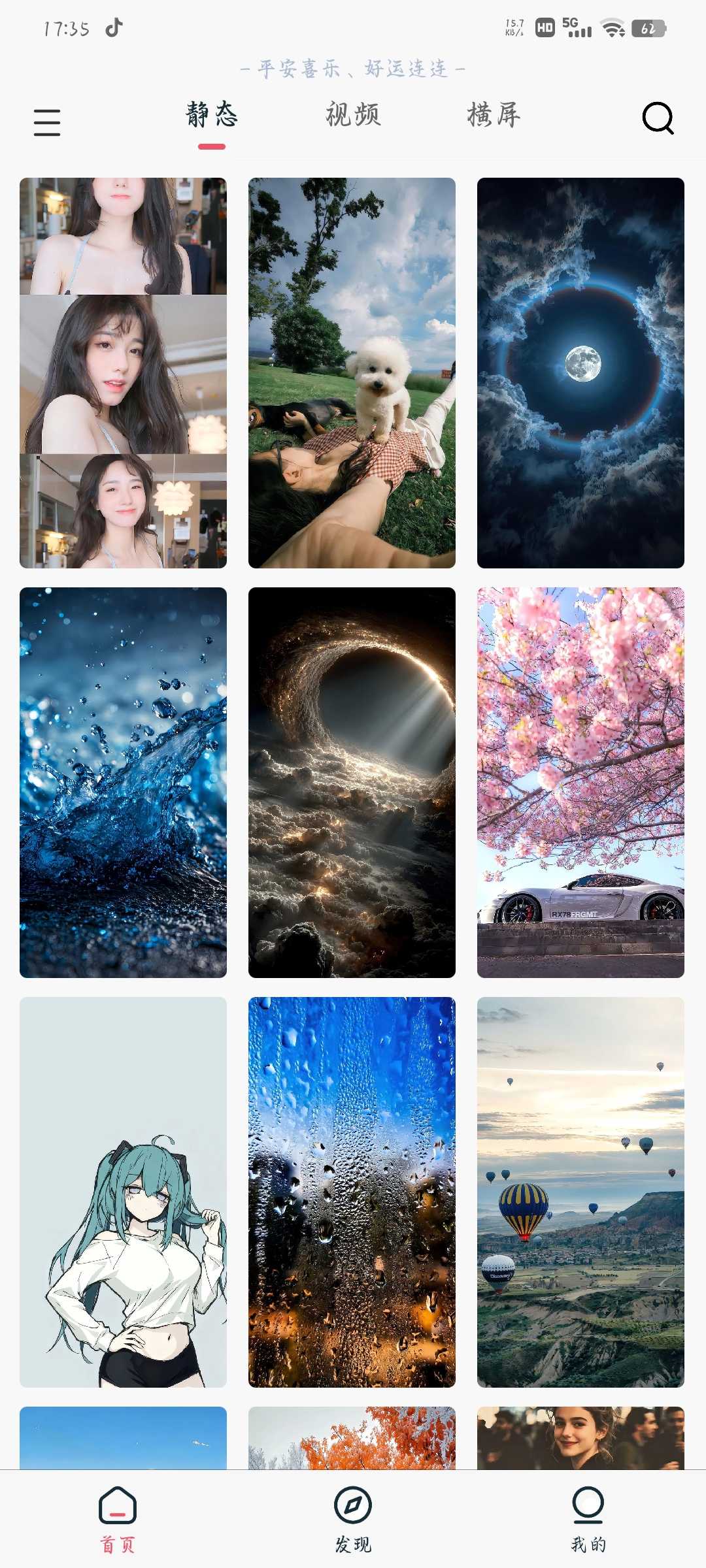
Task: Open the white puppy on grass wallpaper
Action: (352, 372)
